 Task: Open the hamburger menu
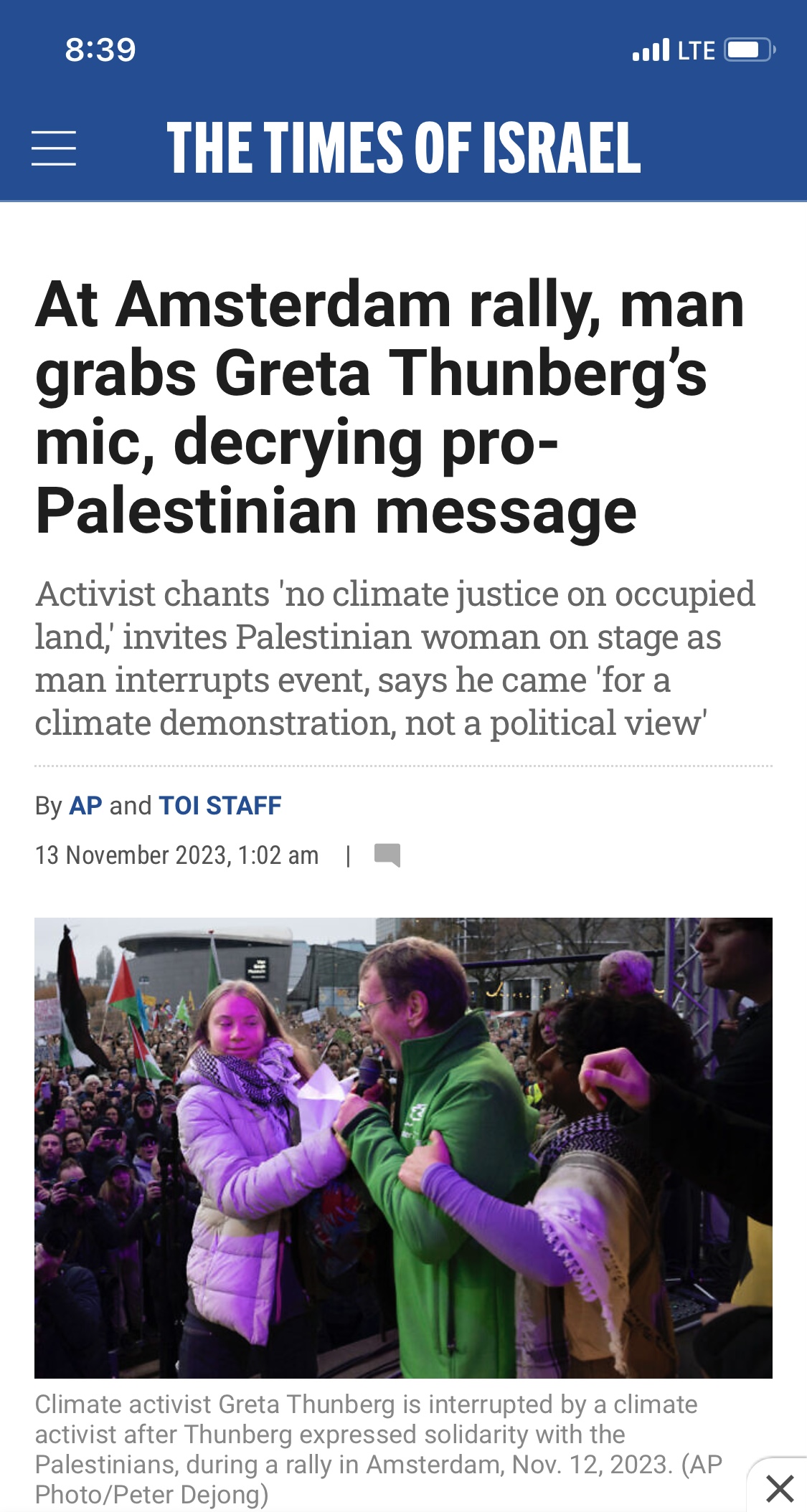point(54,148)
